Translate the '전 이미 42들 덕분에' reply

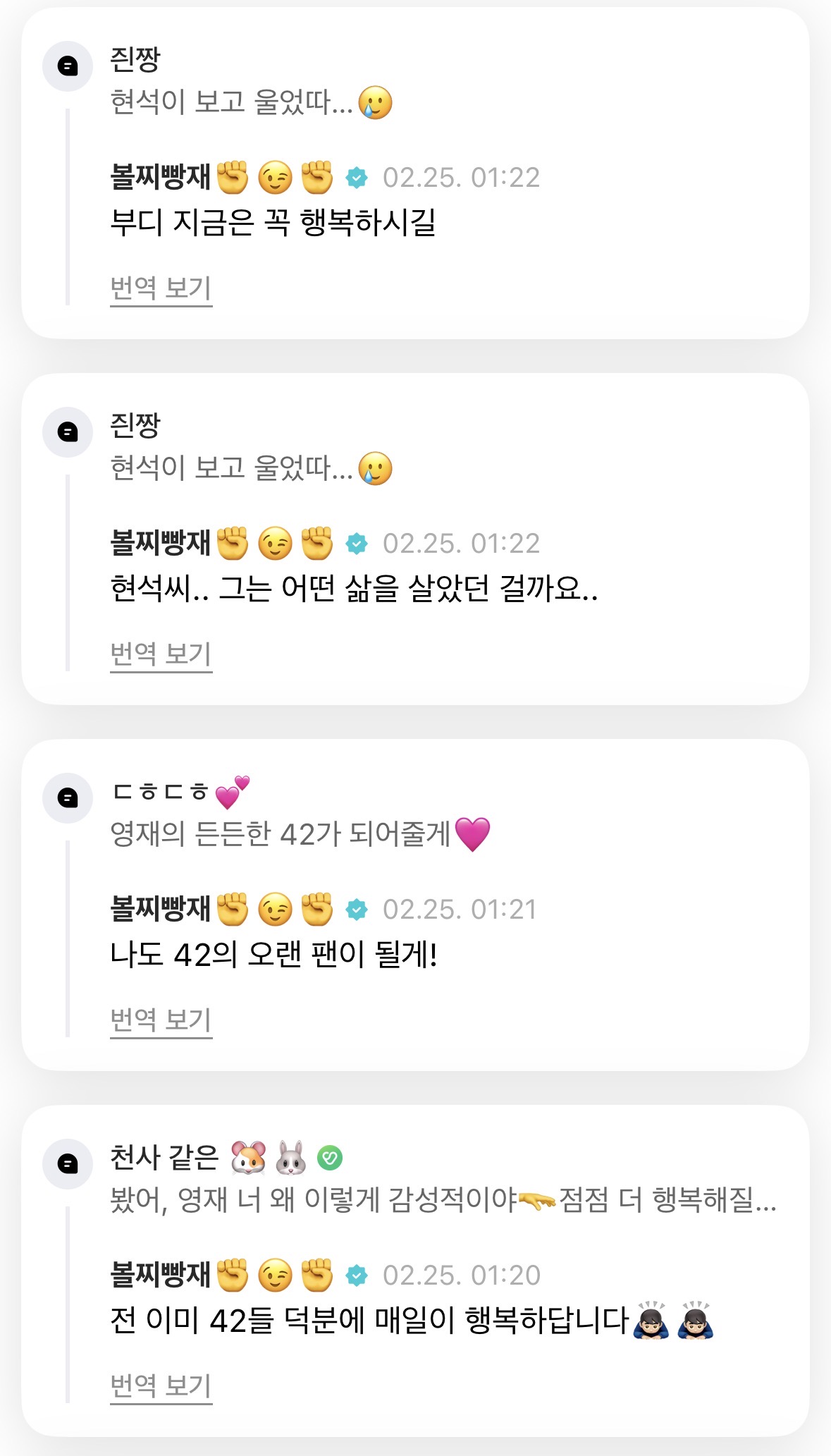(x=161, y=1386)
